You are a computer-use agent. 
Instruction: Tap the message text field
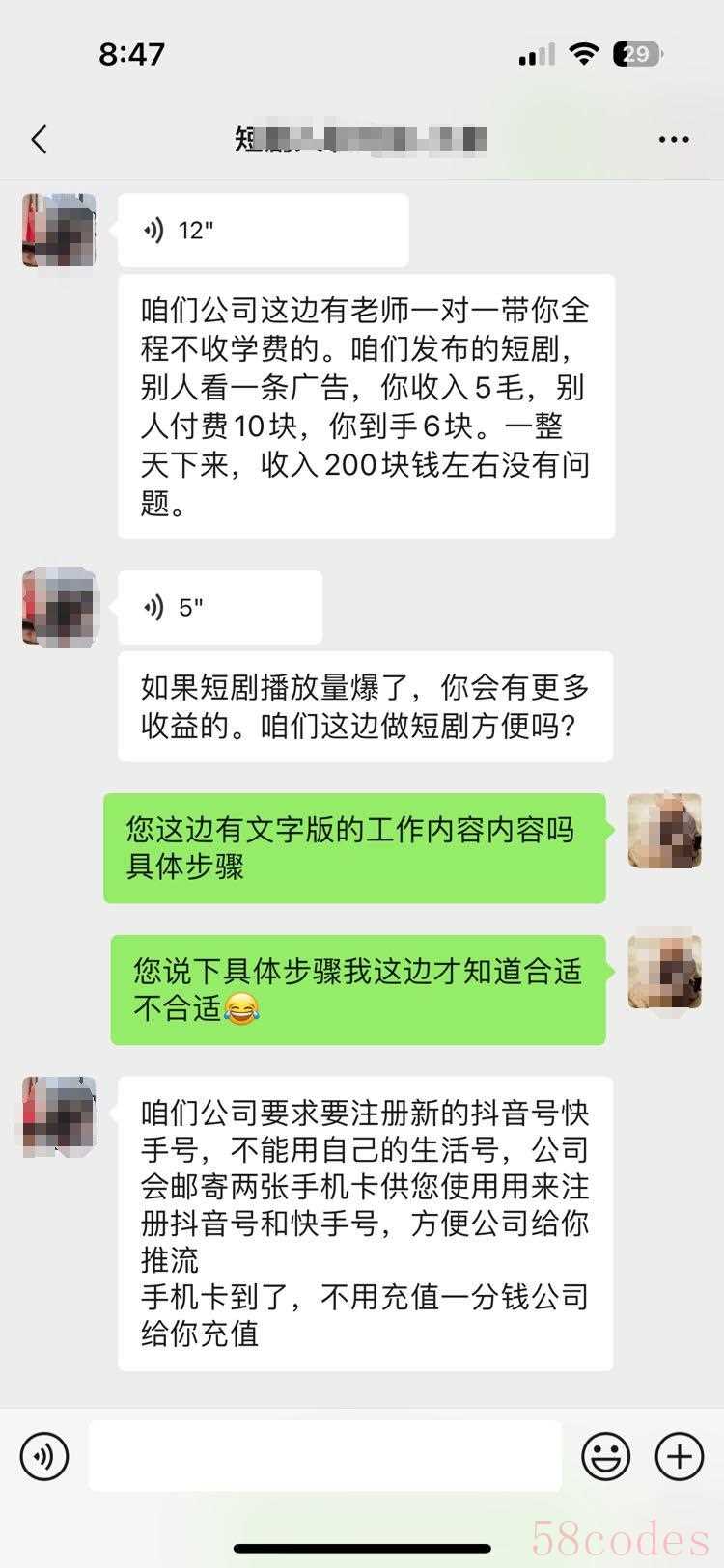coord(325,1455)
